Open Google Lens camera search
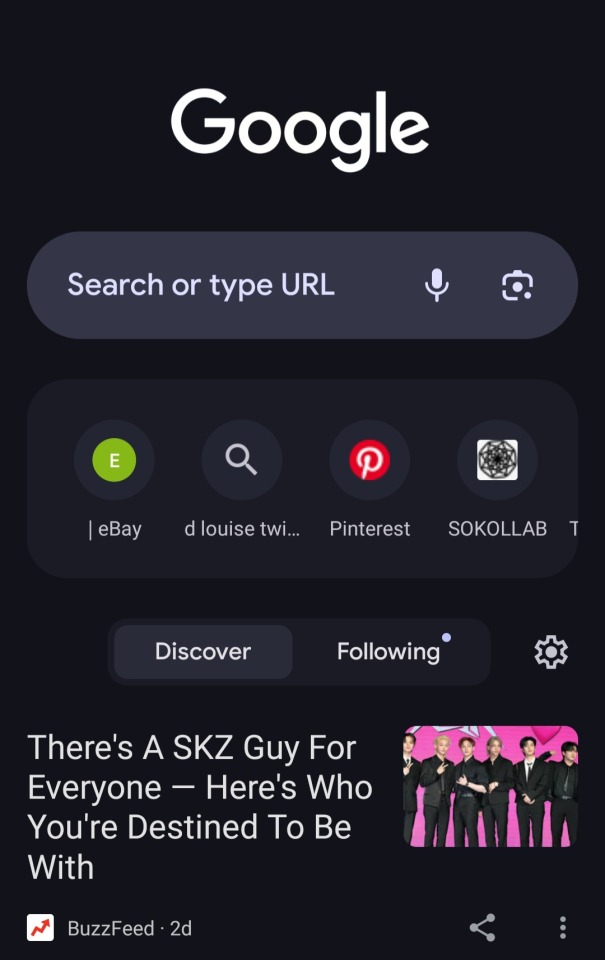Viewport: 605px width, 960px height. (x=517, y=285)
